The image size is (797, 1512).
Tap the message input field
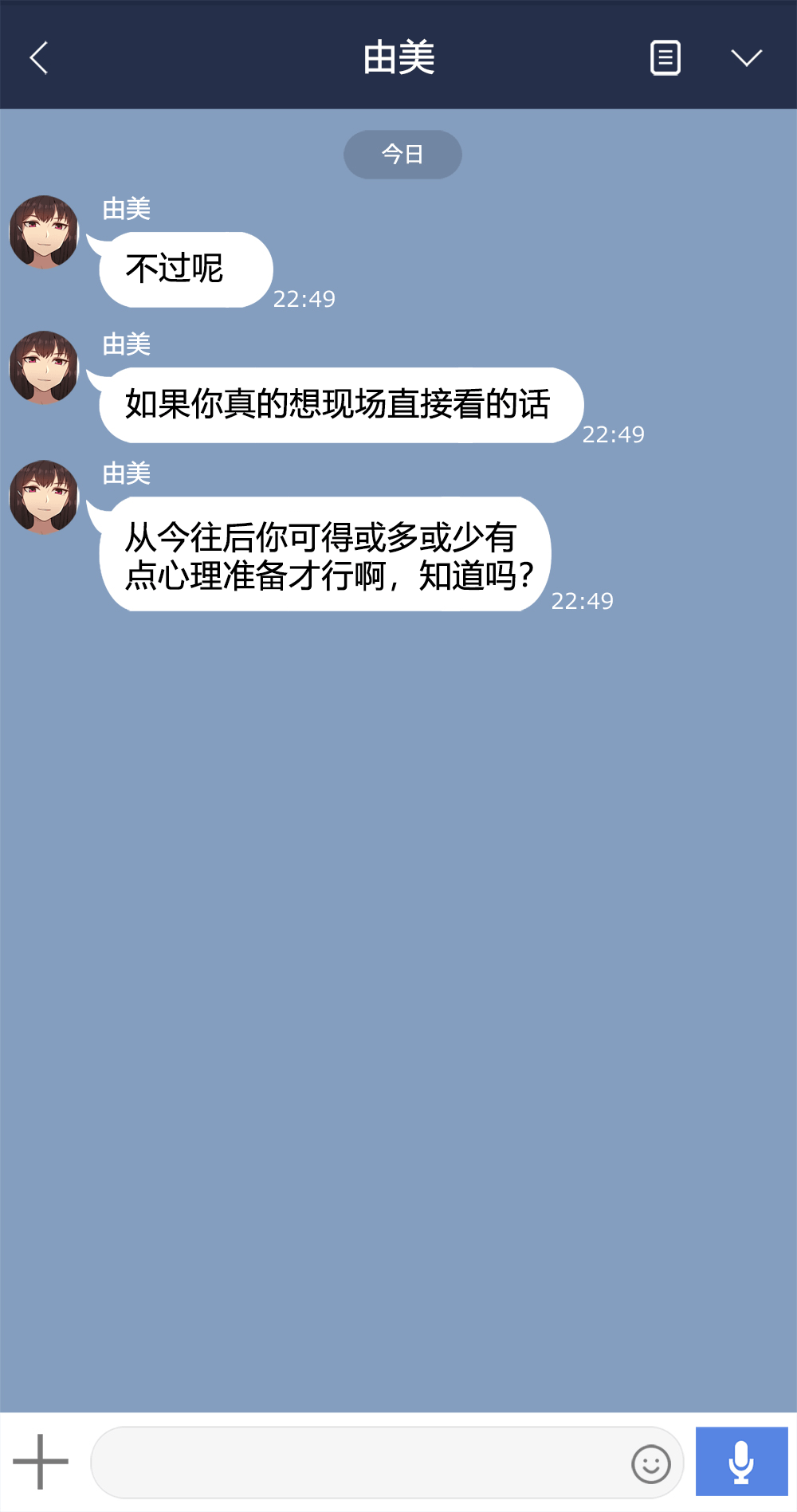[359, 1463]
